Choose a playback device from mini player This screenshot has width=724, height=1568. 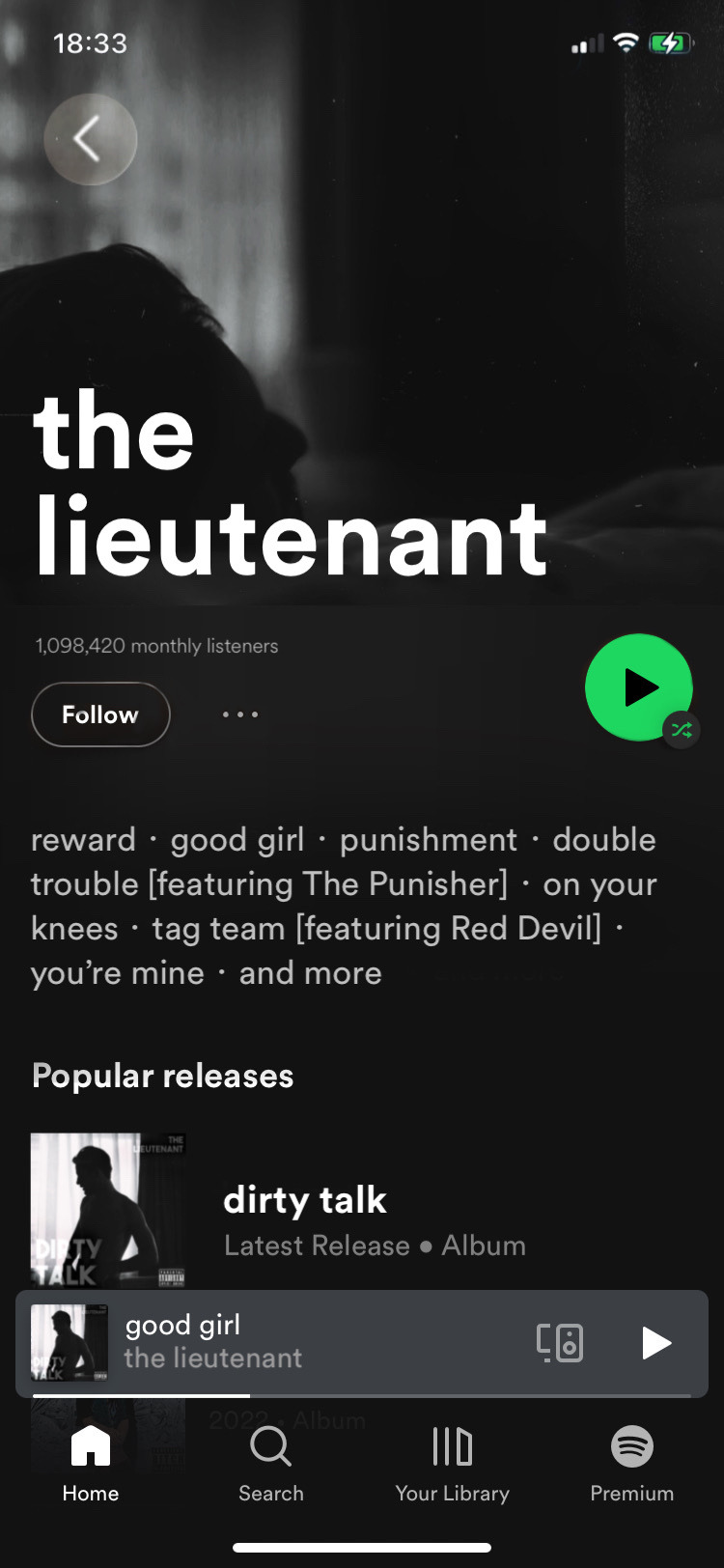click(x=560, y=1342)
